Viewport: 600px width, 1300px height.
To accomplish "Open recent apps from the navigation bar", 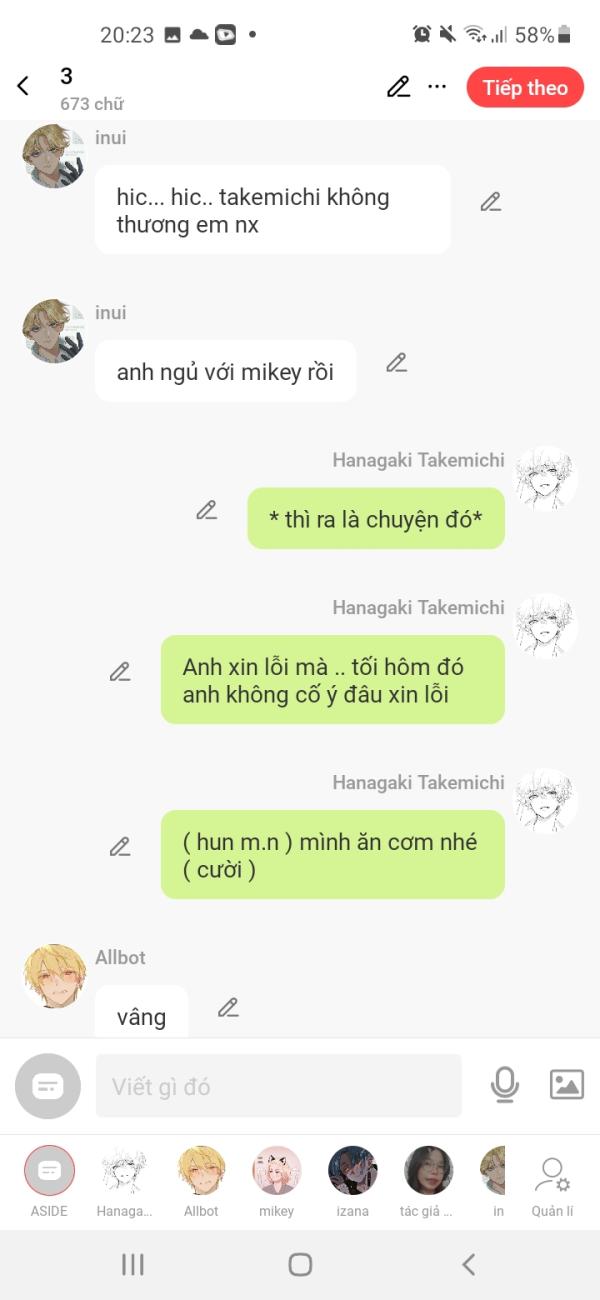I will point(132,1264).
